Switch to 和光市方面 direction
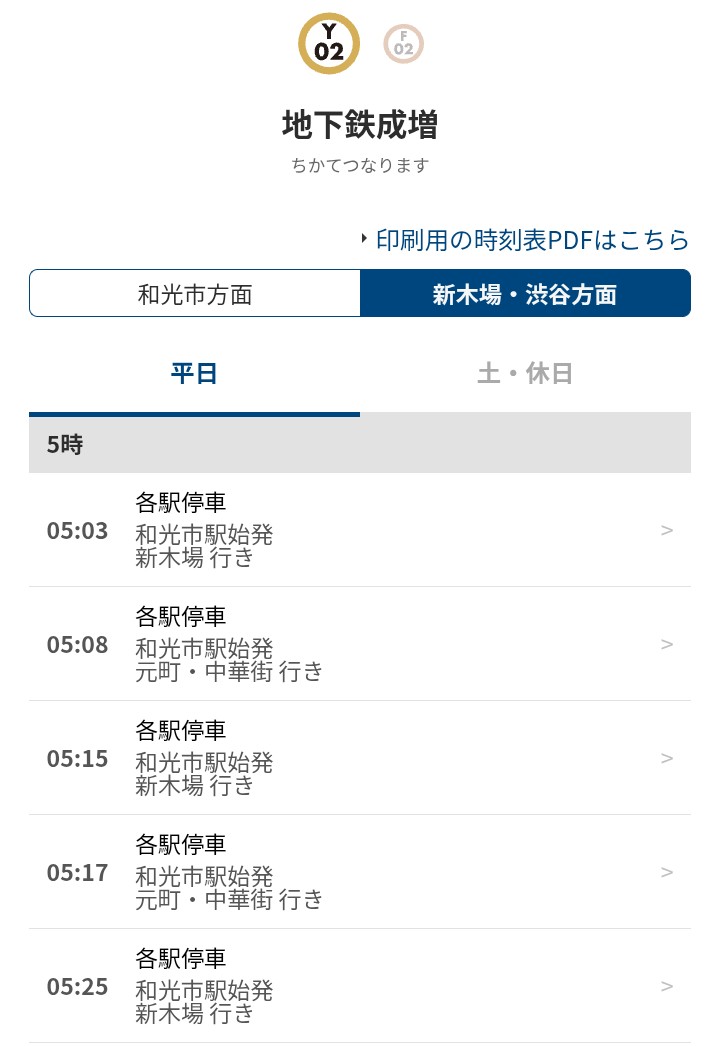The width and height of the screenshot is (720, 1046). [x=195, y=294]
